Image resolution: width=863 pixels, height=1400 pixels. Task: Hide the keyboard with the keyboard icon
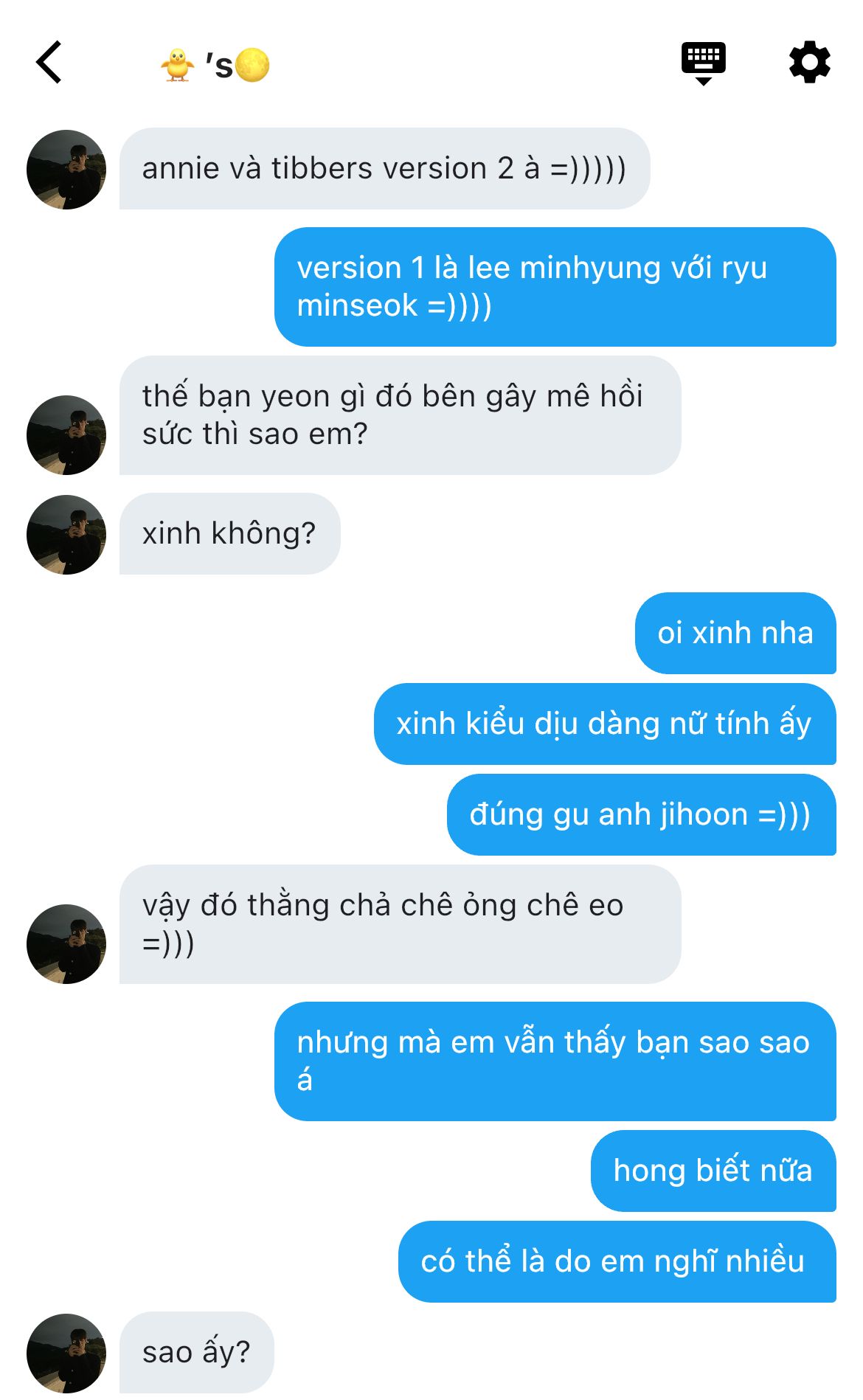pos(703,63)
